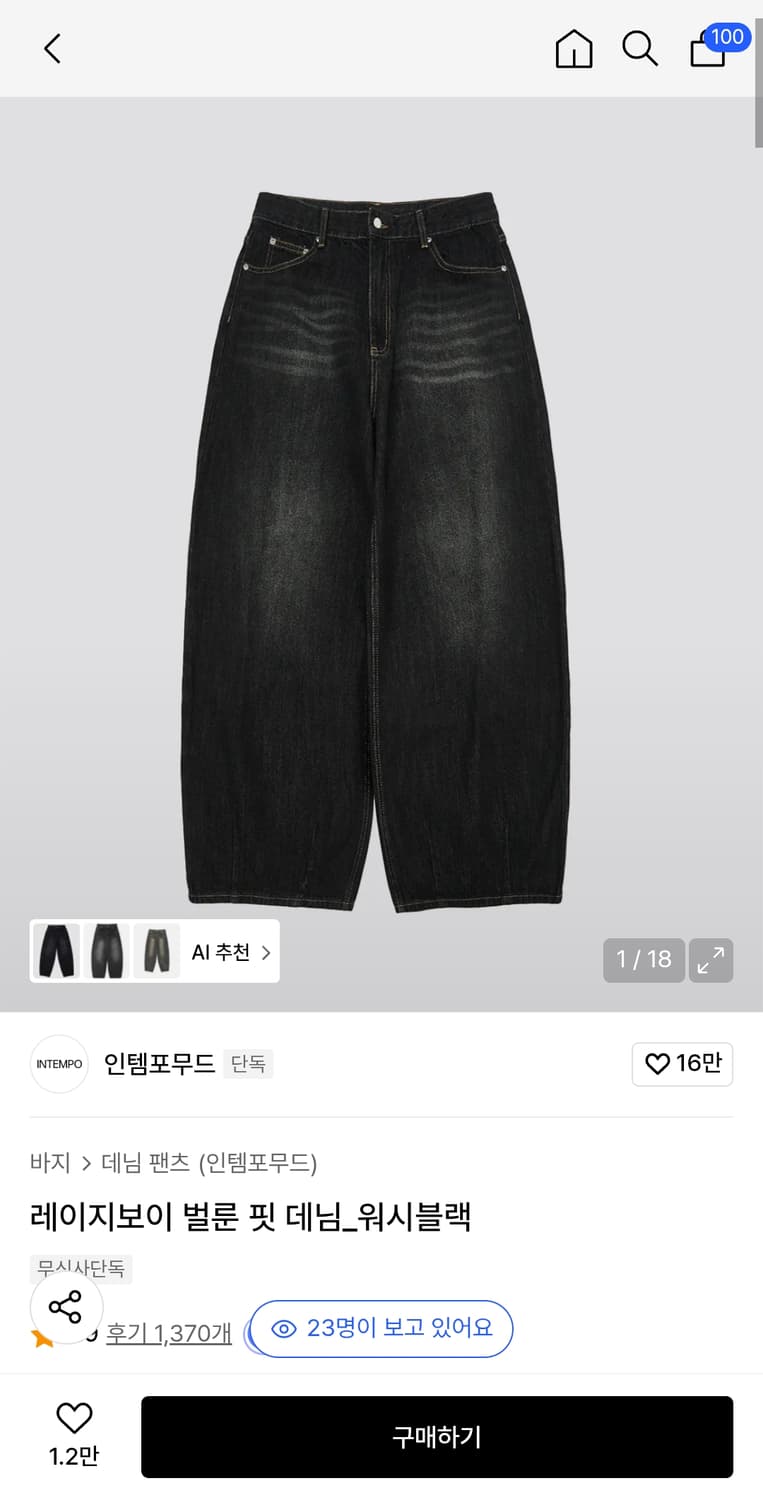Select the black denim thumbnail in AI 추천

57,951
